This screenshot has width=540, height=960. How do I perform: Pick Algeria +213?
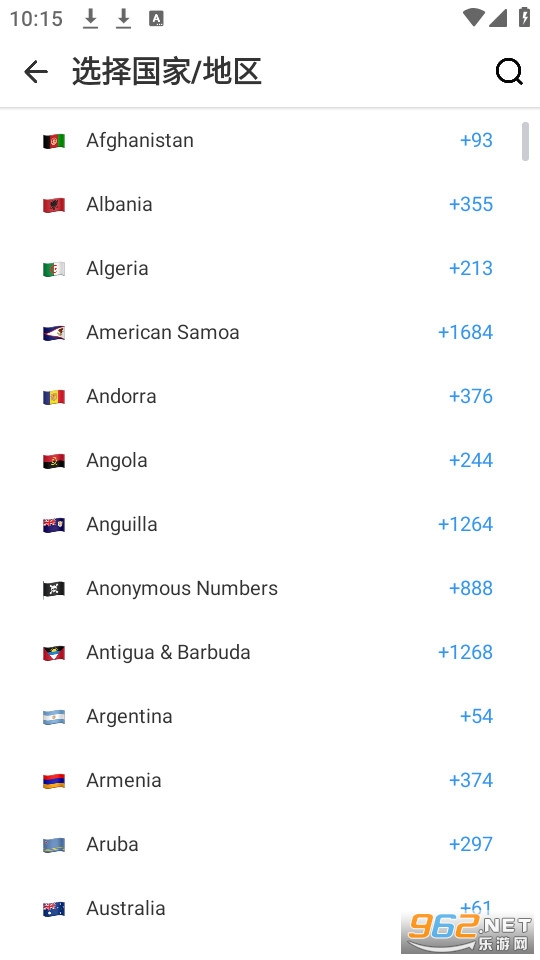[x=270, y=269]
